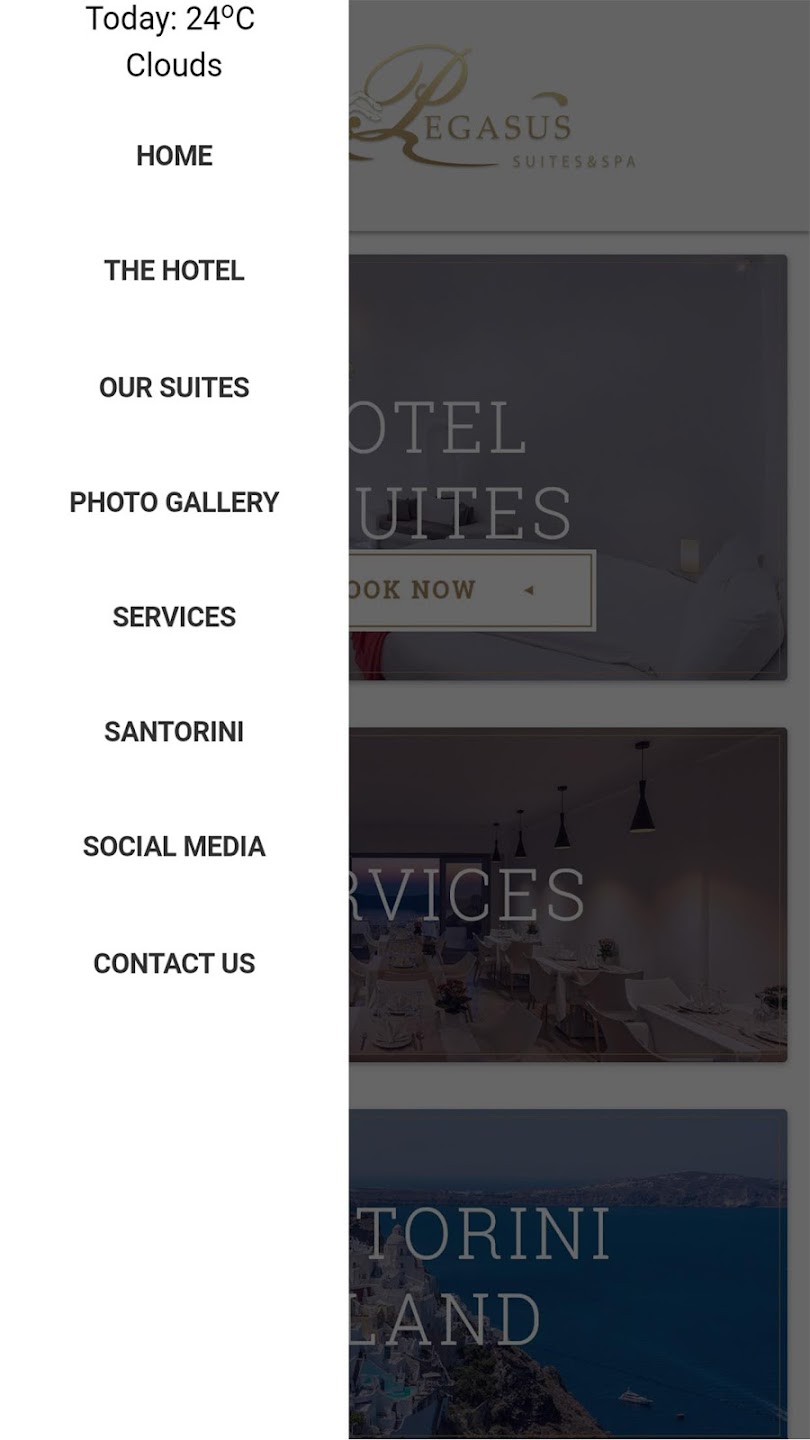Open THE HOTEL section
Screen dimensions: 810x1440
(x=174, y=271)
